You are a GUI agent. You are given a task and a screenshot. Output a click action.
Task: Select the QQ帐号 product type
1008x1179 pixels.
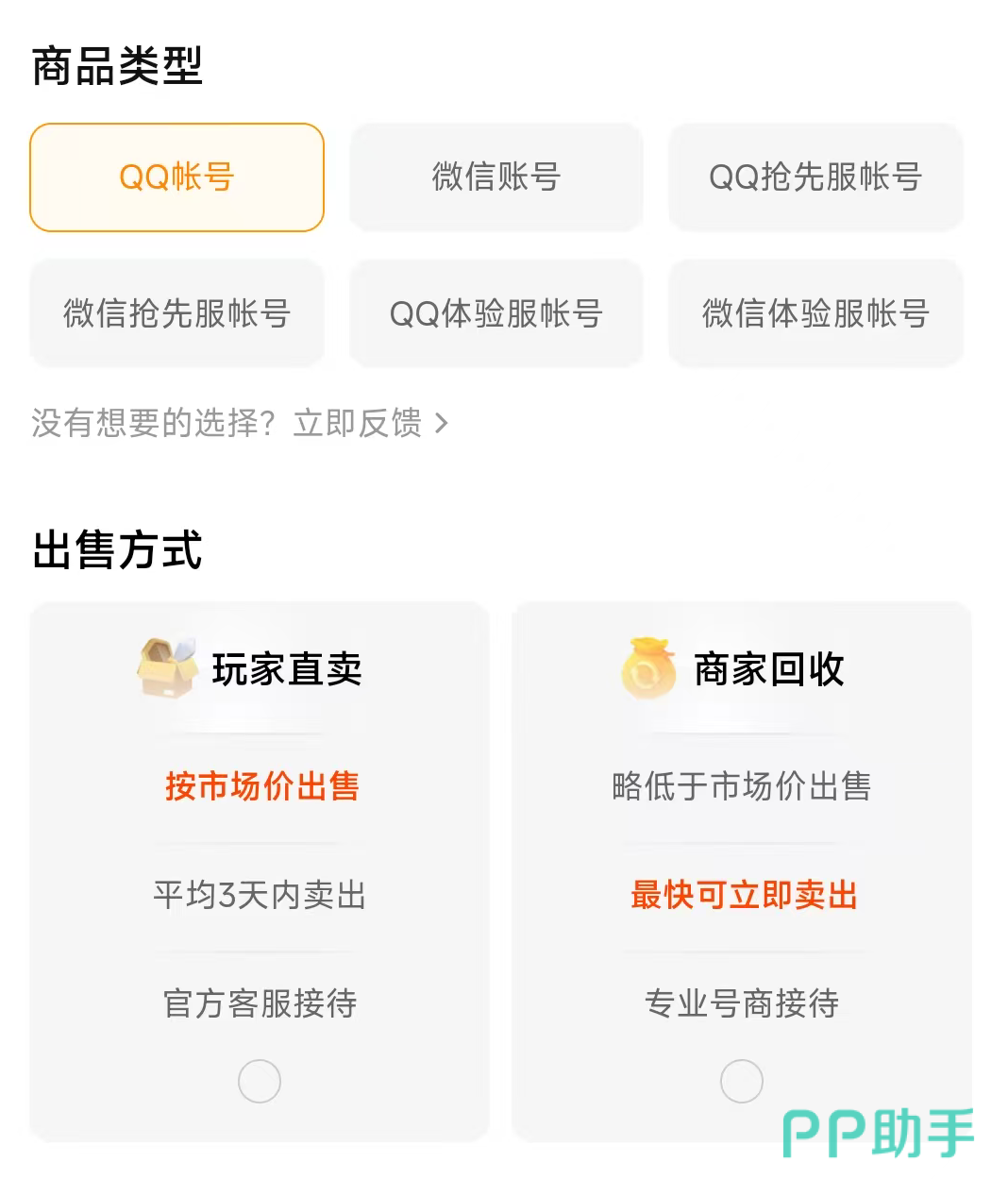[176, 177]
